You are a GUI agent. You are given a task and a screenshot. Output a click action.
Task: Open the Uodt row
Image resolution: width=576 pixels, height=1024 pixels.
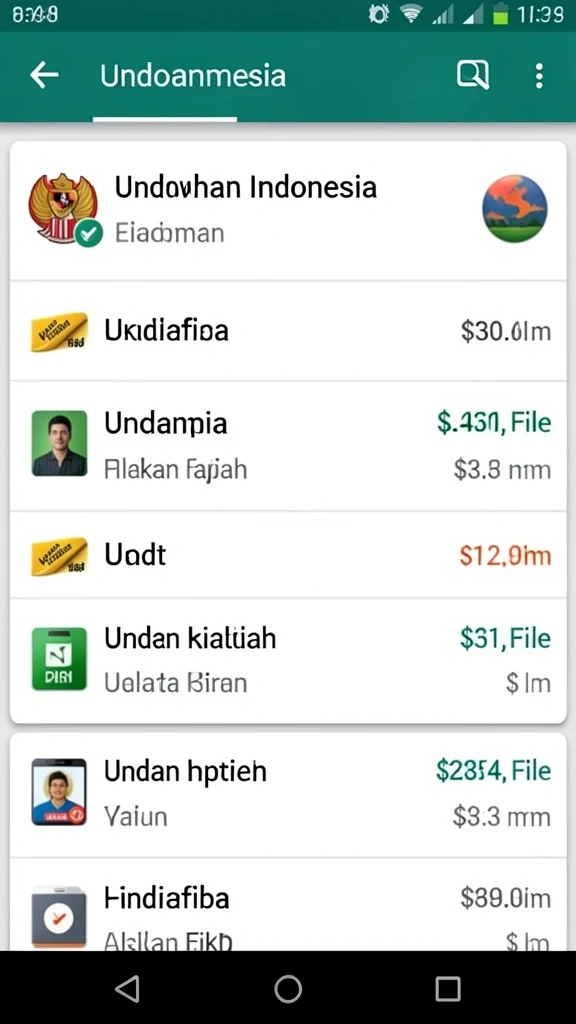click(x=288, y=554)
